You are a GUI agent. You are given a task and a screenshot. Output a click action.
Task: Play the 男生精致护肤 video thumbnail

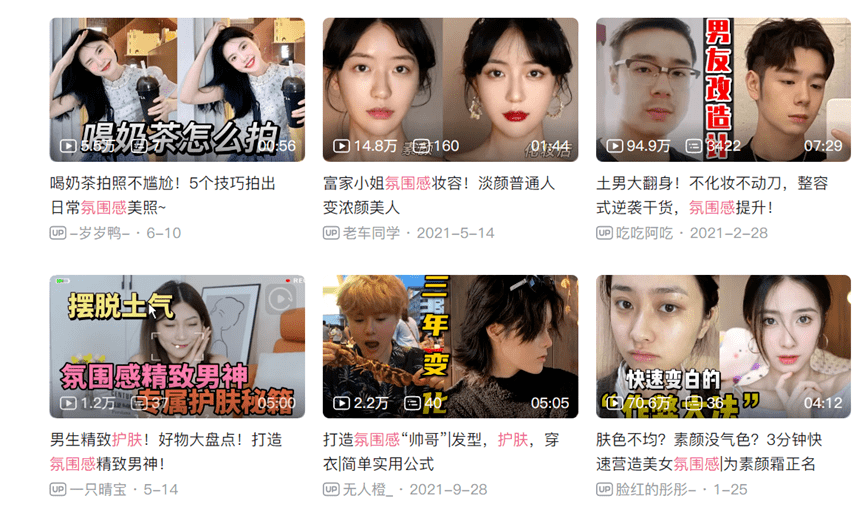tap(177, 346)
